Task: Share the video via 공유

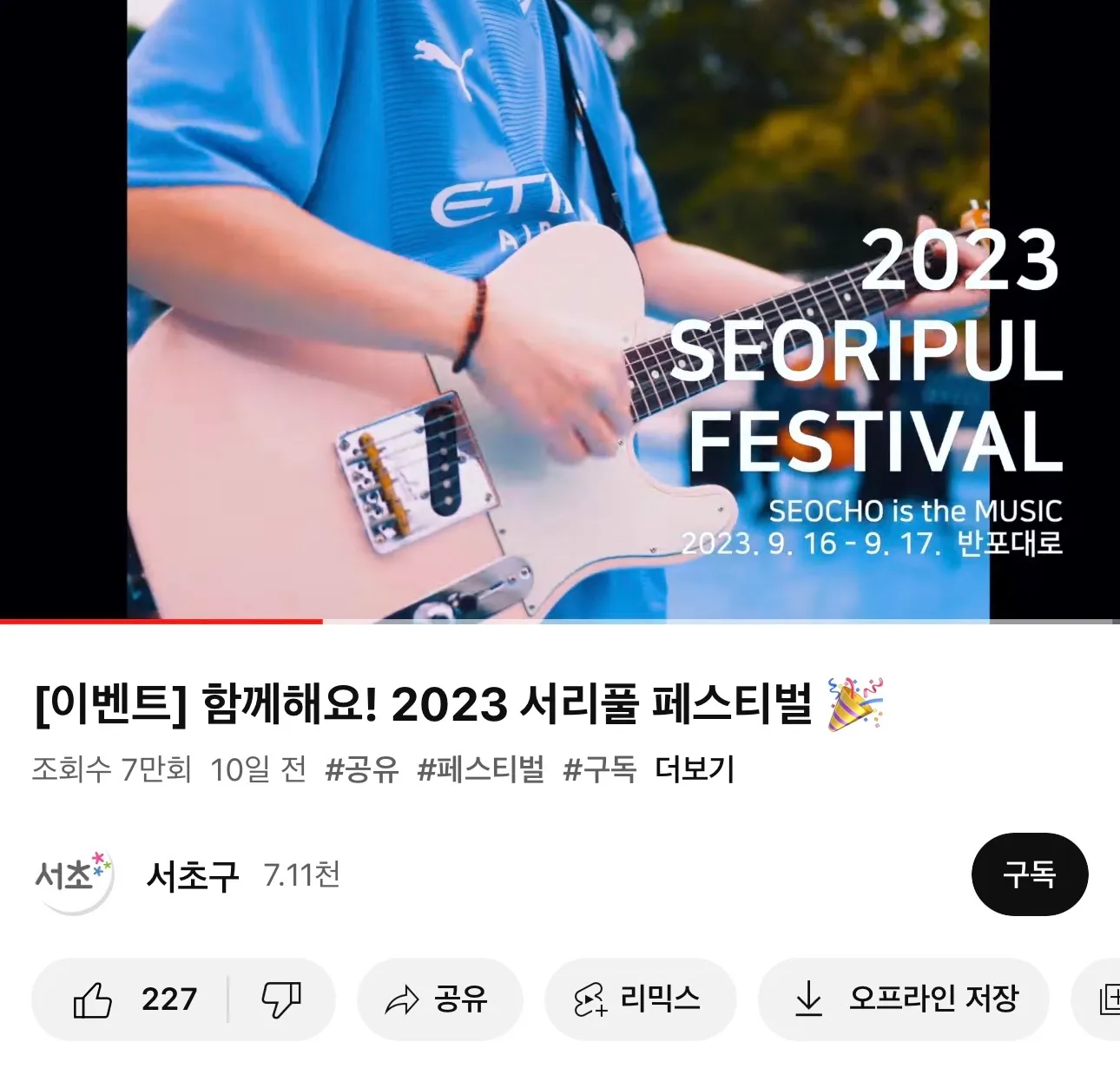Action: click(439, 999)
